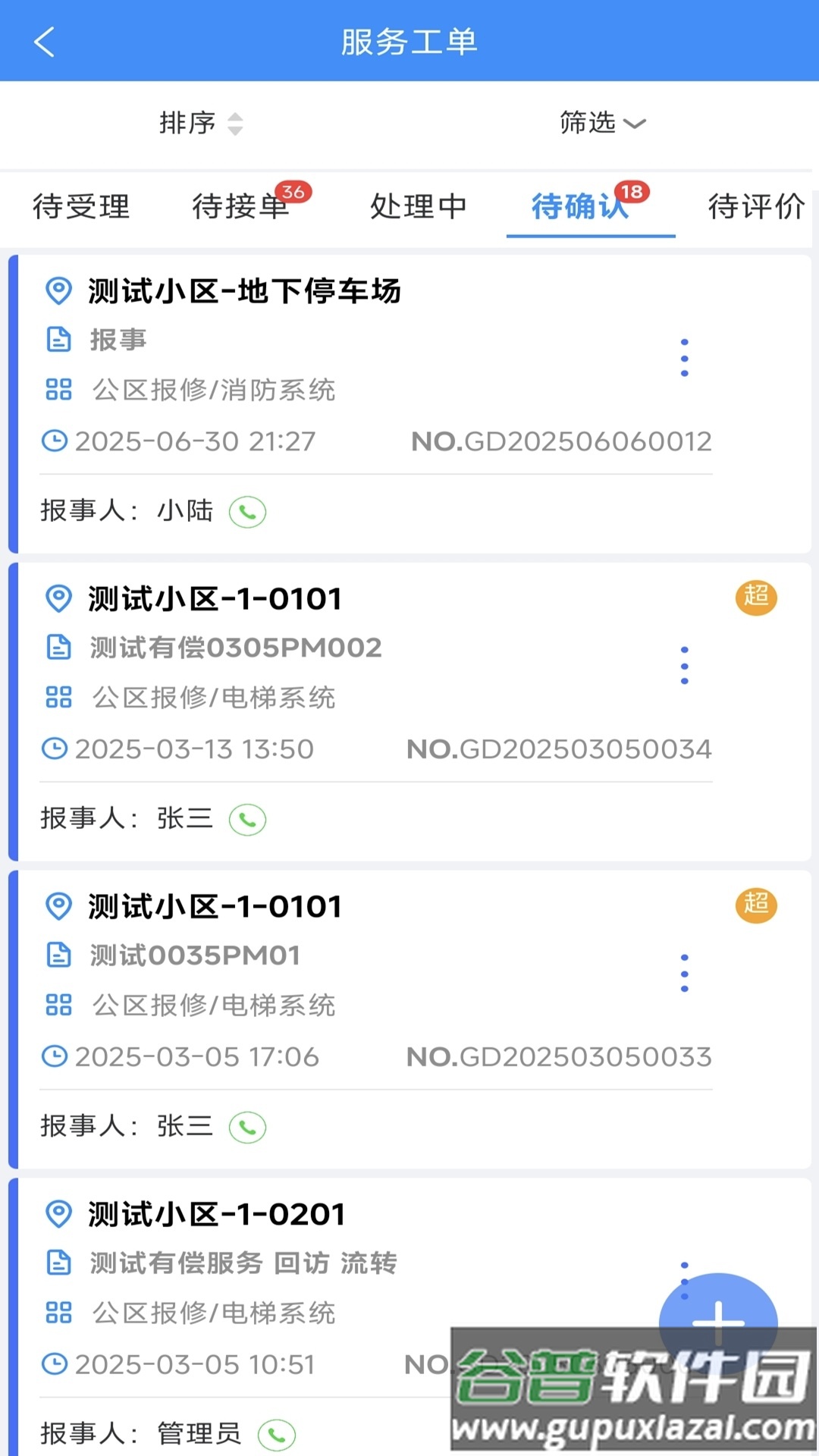
Task: Call 张三 on work order GD202503050034
Action: (246, 820)
